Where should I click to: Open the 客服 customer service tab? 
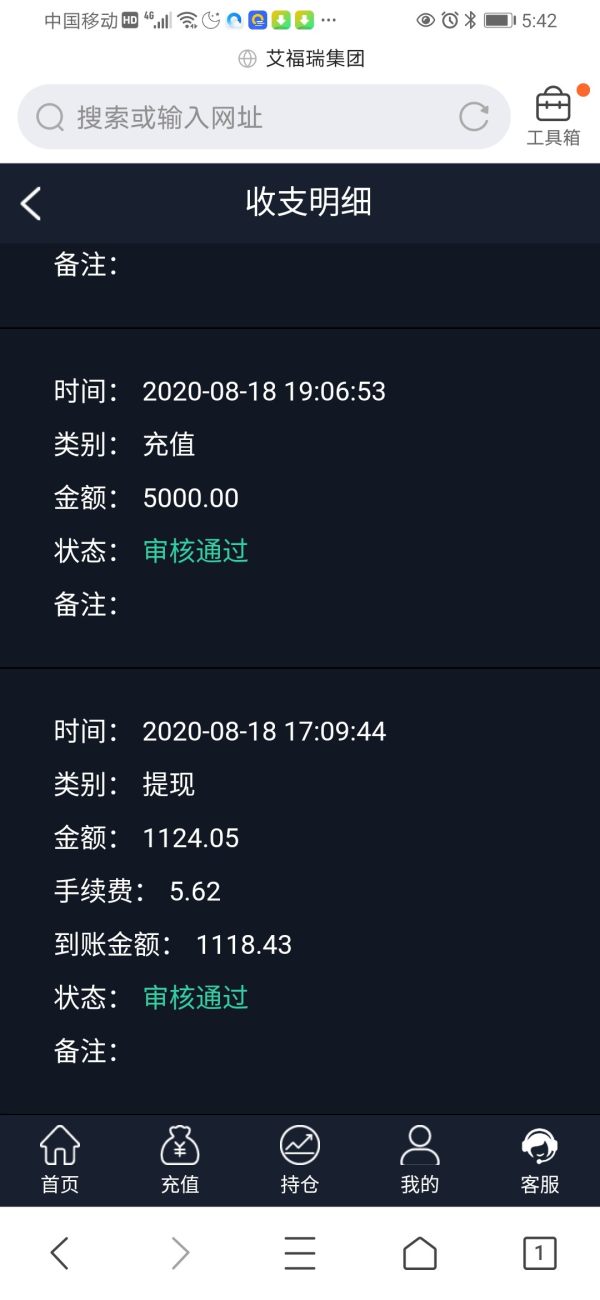coord(540,1160)
